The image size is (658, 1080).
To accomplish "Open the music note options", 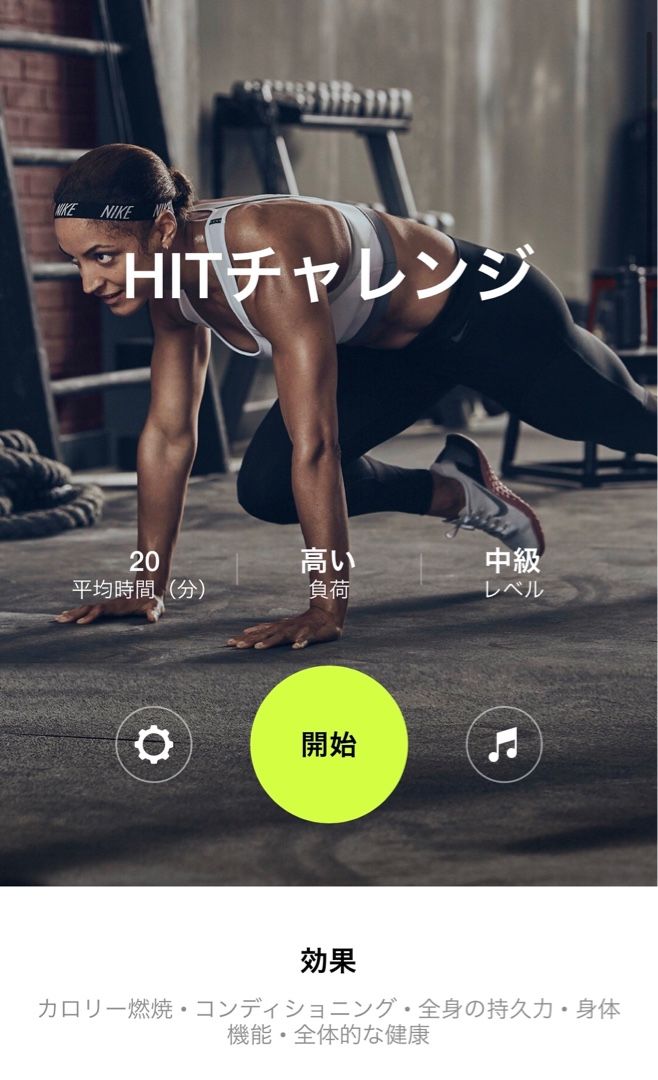I will pos(504,744).
